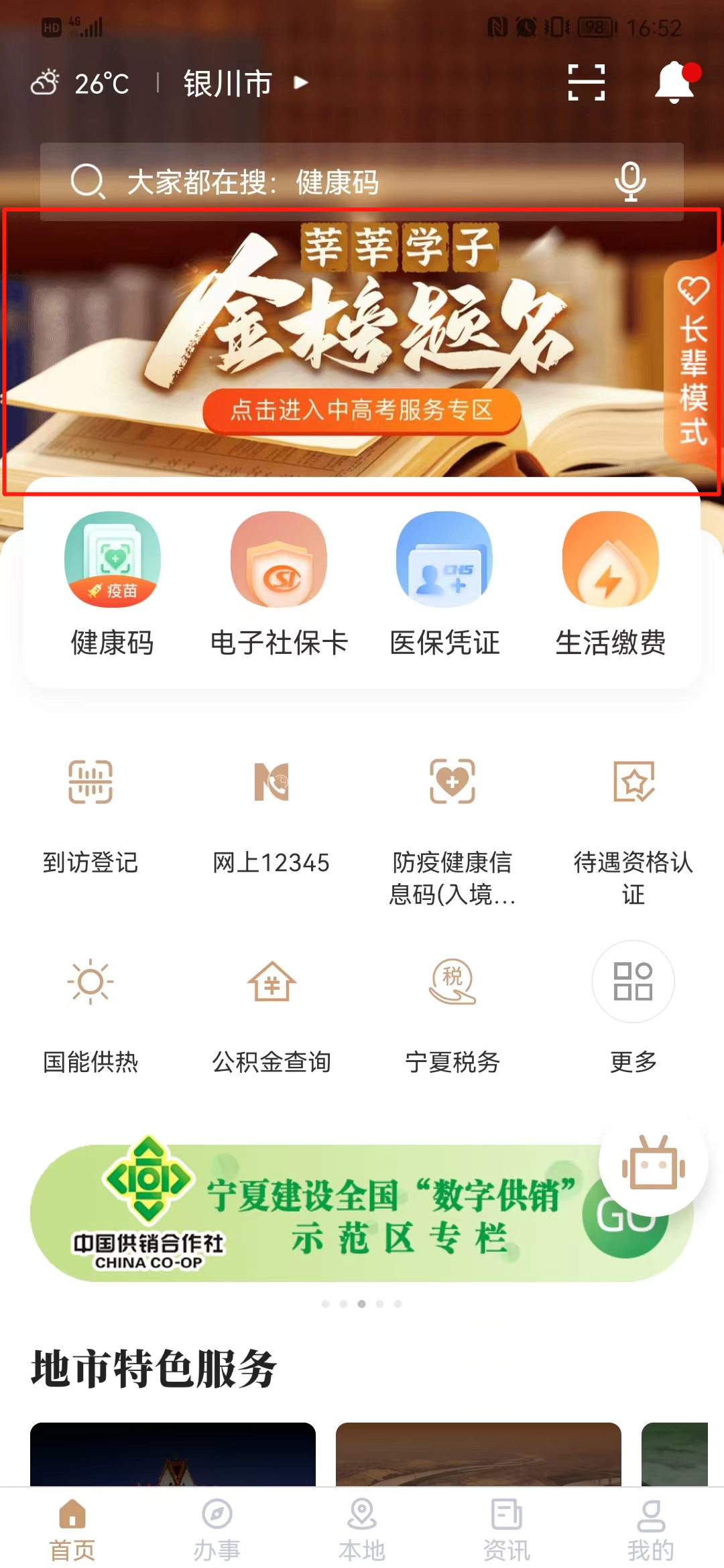Open 健康码 service
The height and width of the screenshot is (1568, 724).
point(113,583)
